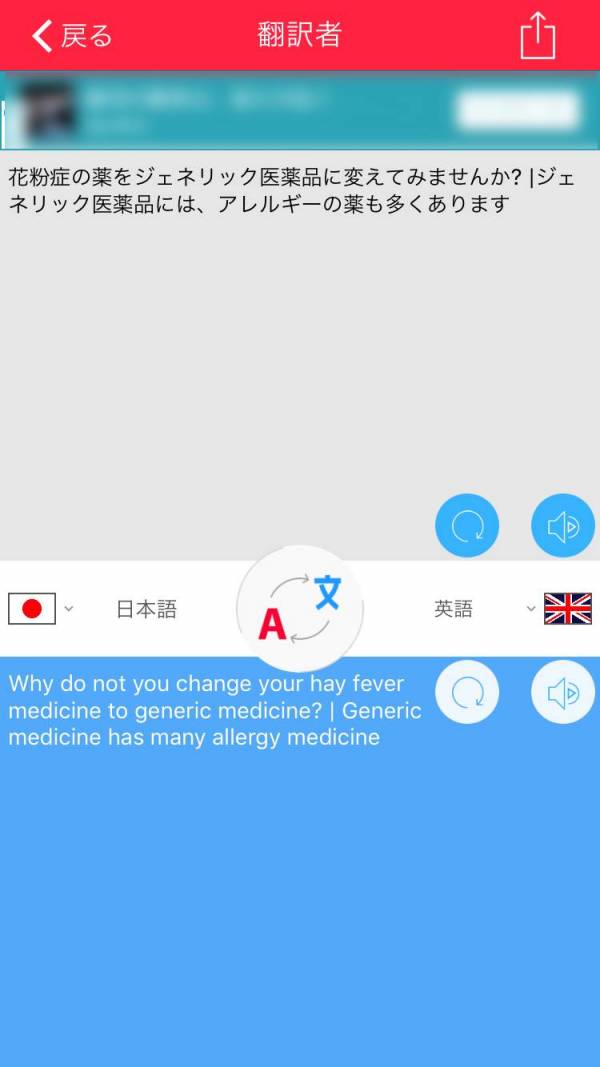Go back using the 戻る button
This screenshot has width=600, height=1067.
(72, 36)
